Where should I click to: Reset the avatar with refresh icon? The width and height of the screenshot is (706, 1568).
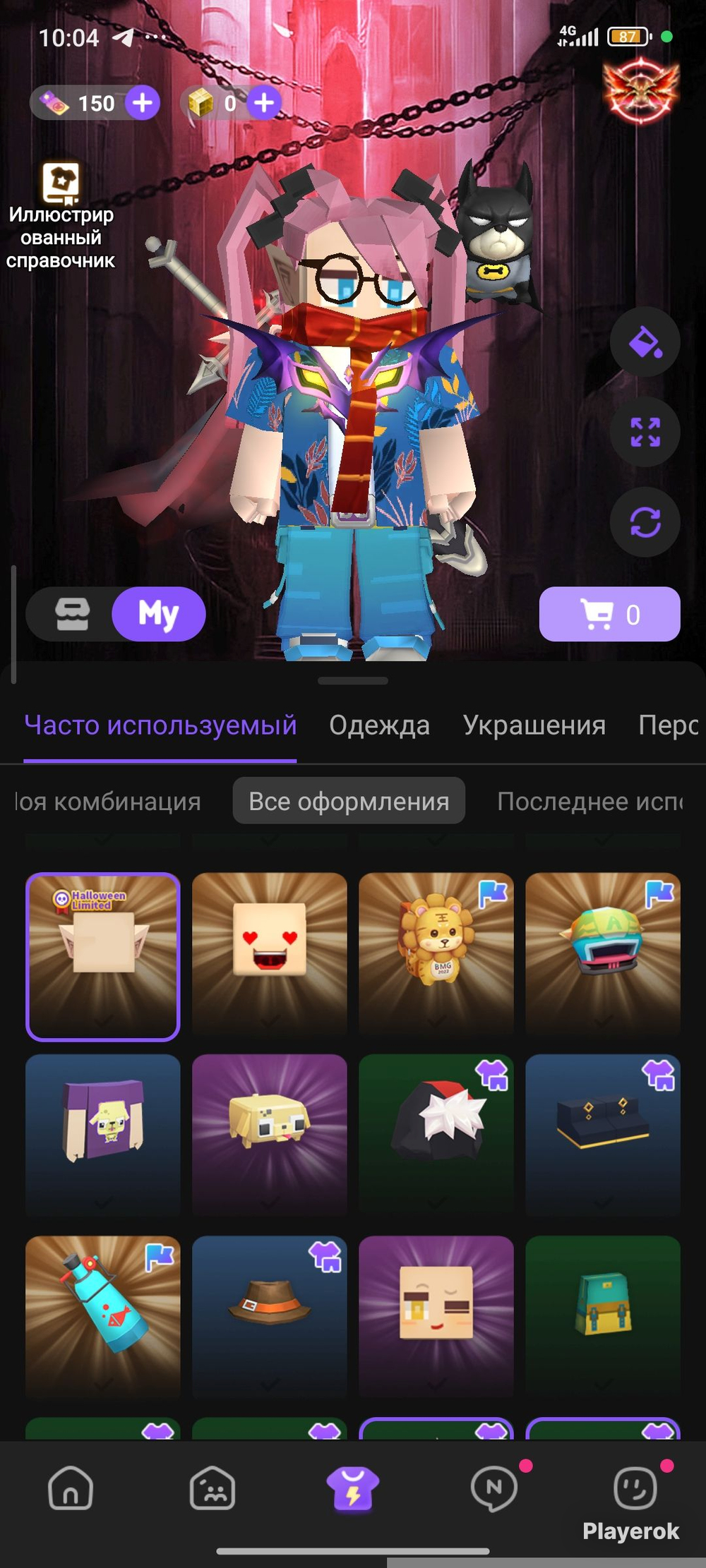pyautogui.click(x=645, y=522)
